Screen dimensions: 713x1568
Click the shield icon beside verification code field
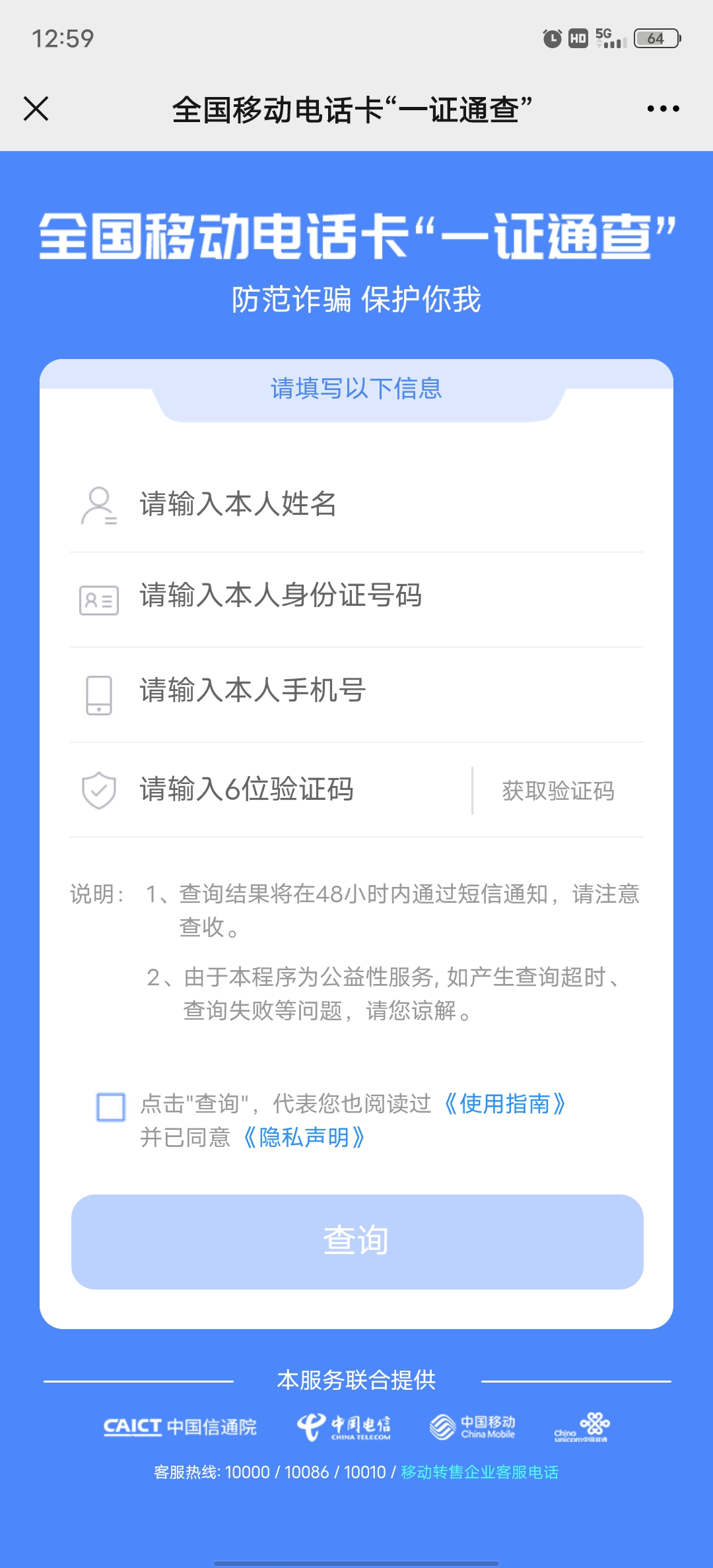click(x=98, y=791)
